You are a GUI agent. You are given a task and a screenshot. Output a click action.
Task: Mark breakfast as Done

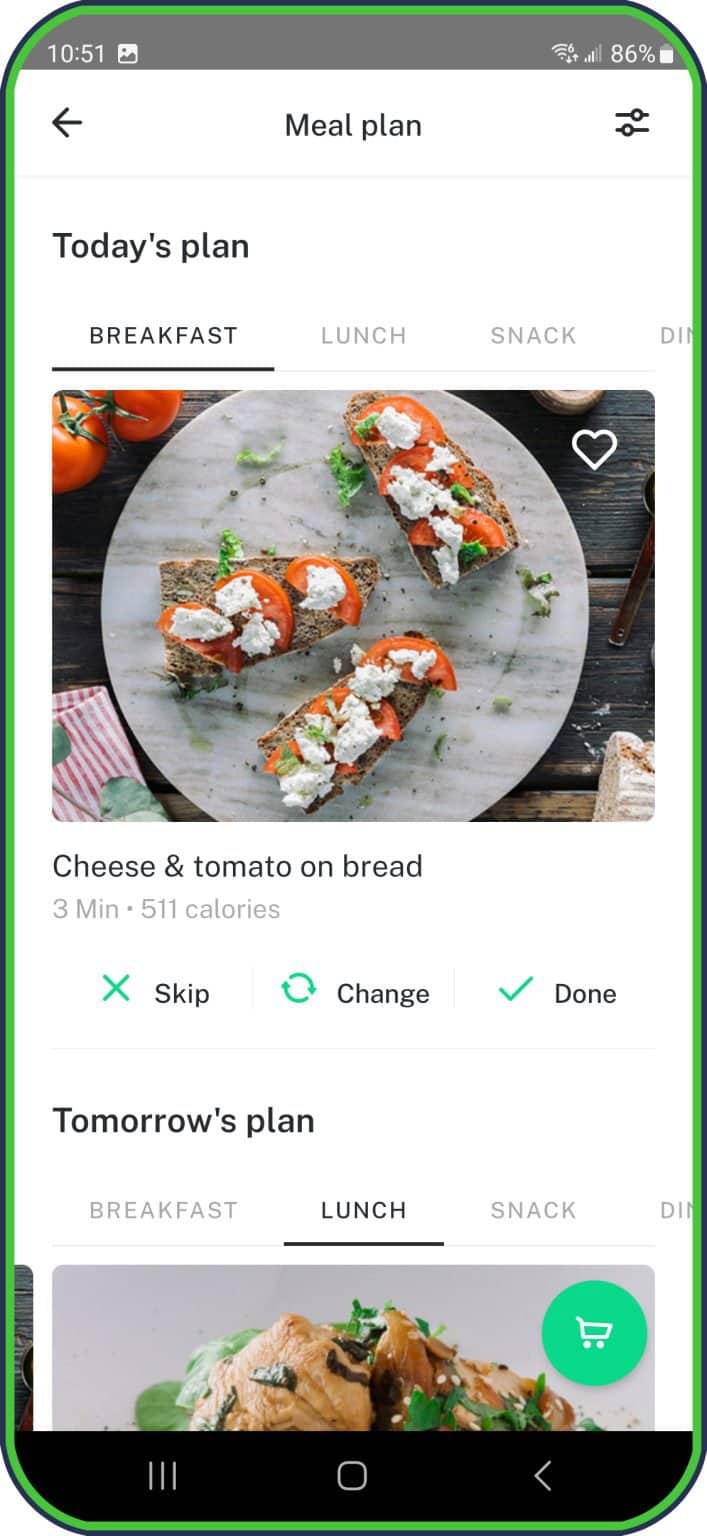[x=557, y=992]
